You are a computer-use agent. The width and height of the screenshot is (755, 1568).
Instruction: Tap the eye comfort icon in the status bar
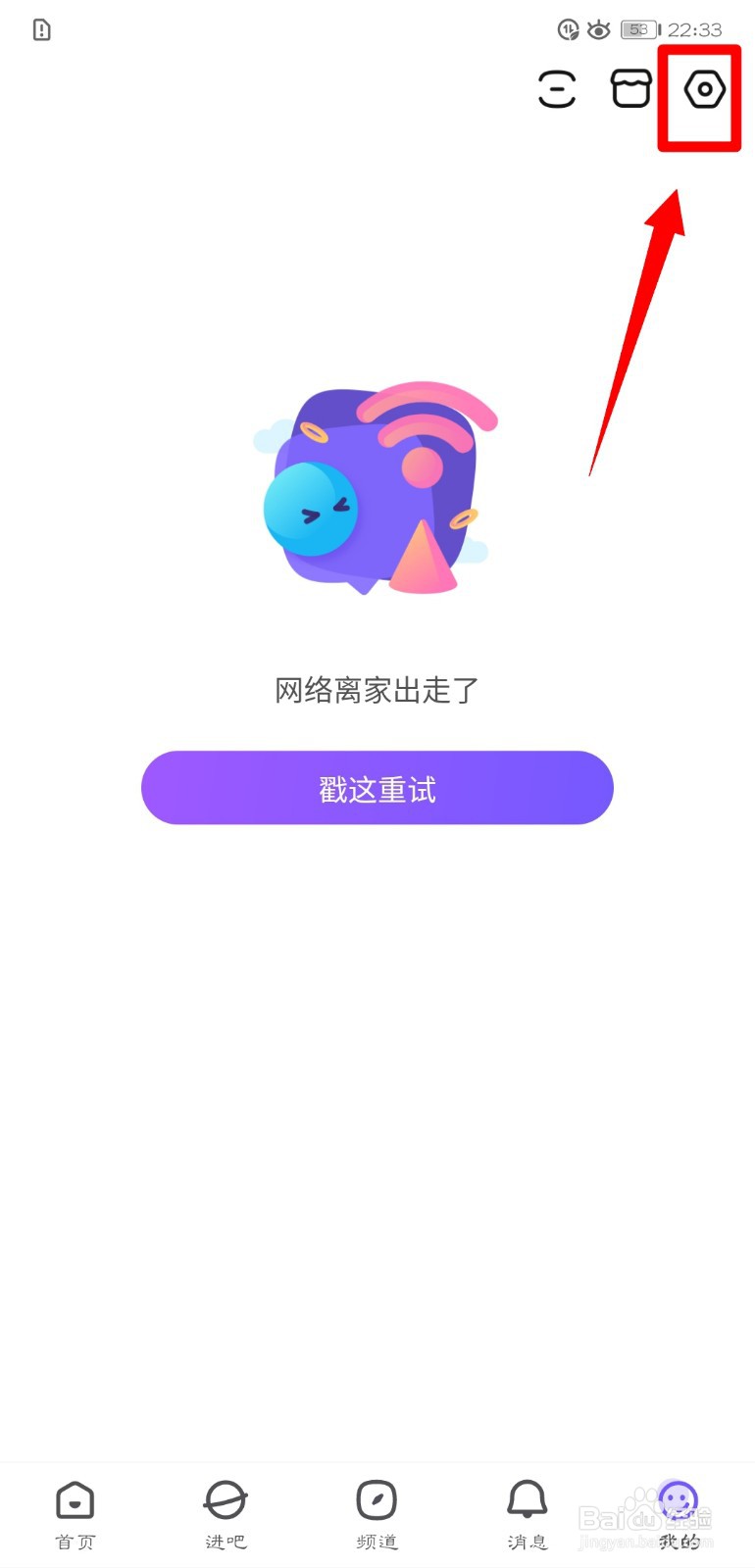pos(597,29)
